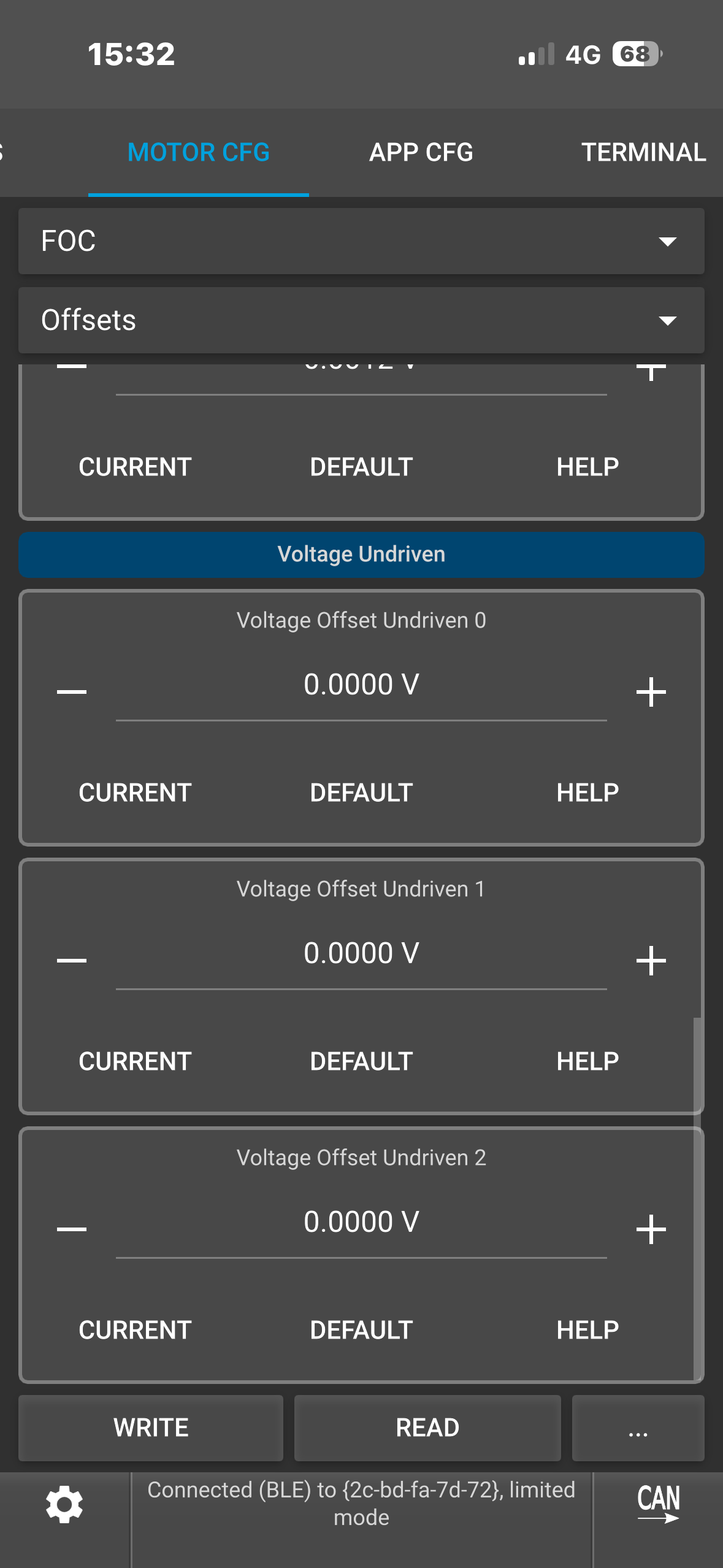Viewport: 723px width, 1568px height.
Task: Reset Voltage Offset Undriven 1 to DEFAULT
Action: (361, 1061)
